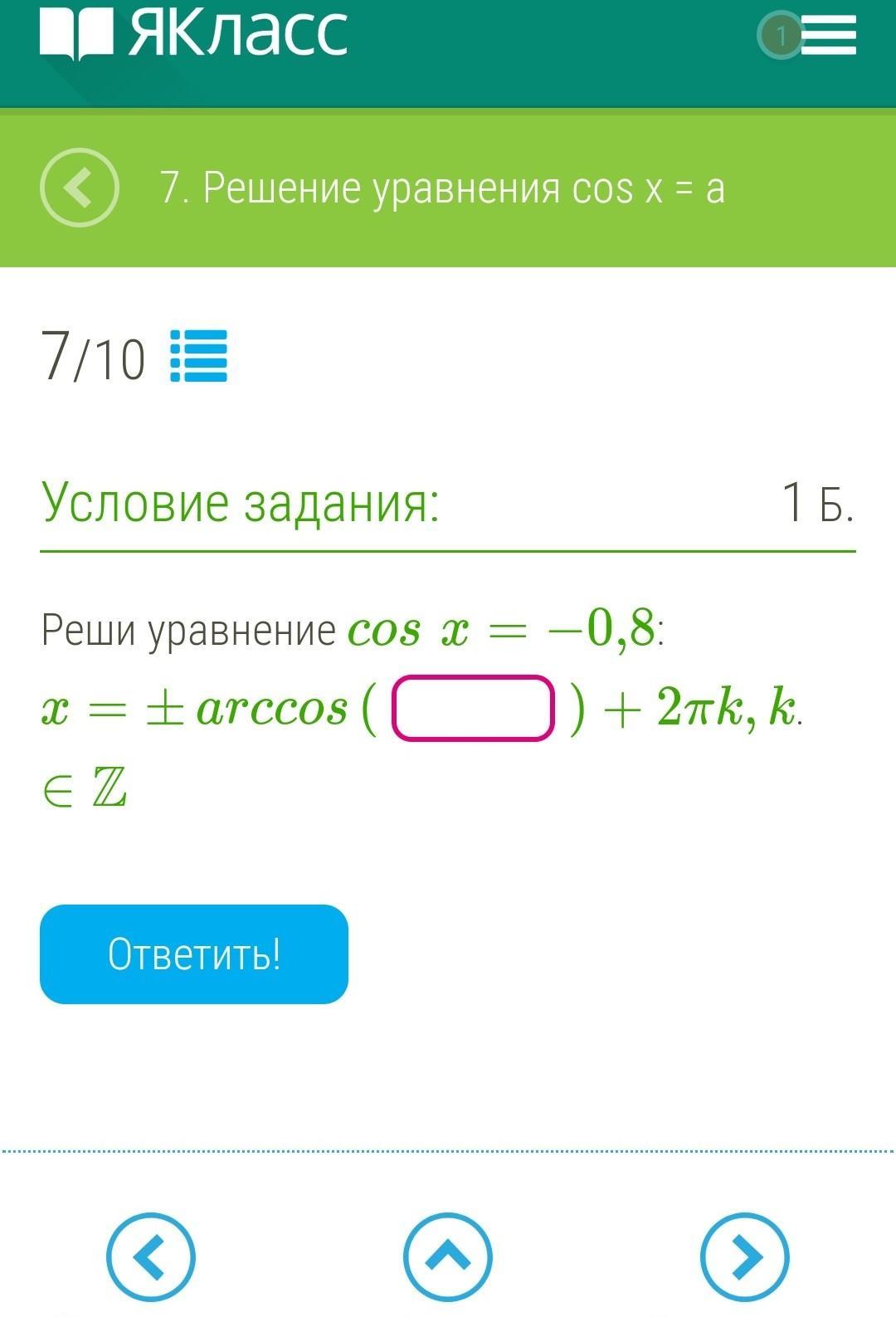Open the task list icon next to 7/10

click(x=198, y=356)
